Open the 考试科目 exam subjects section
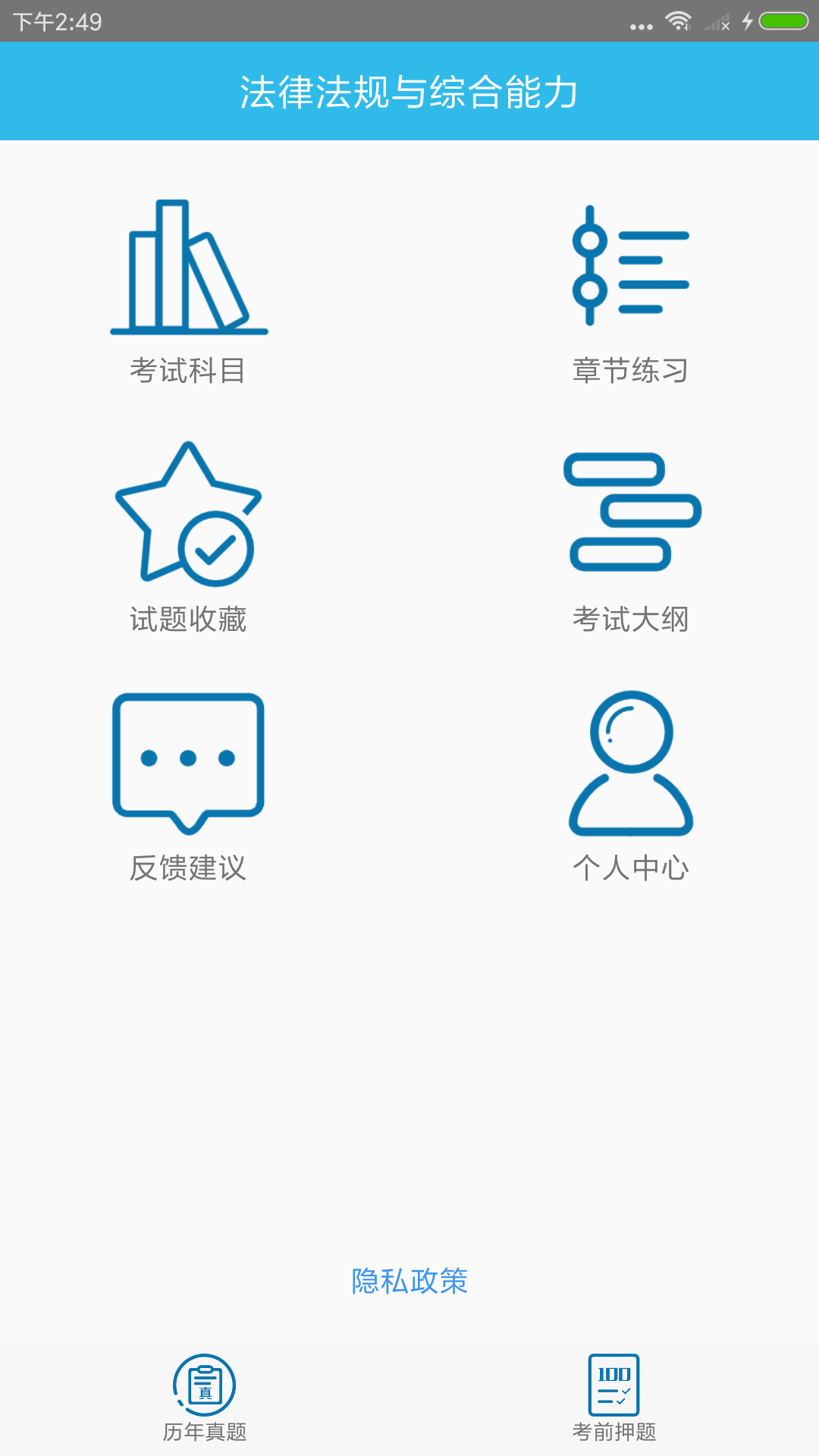The image size is (819, 1456). (x=188, y=292)
